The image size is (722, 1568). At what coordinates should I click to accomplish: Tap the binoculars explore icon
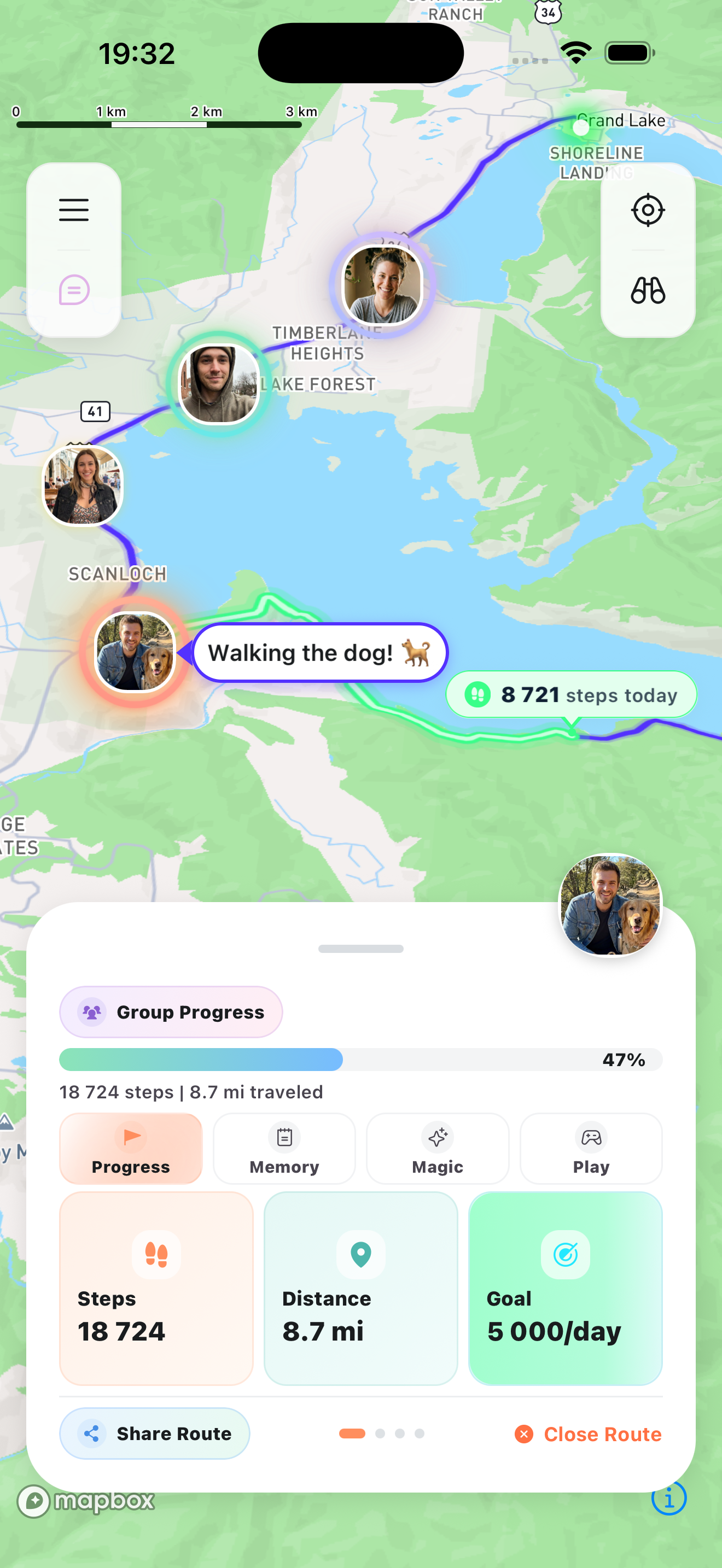click(x=648, y=290)
